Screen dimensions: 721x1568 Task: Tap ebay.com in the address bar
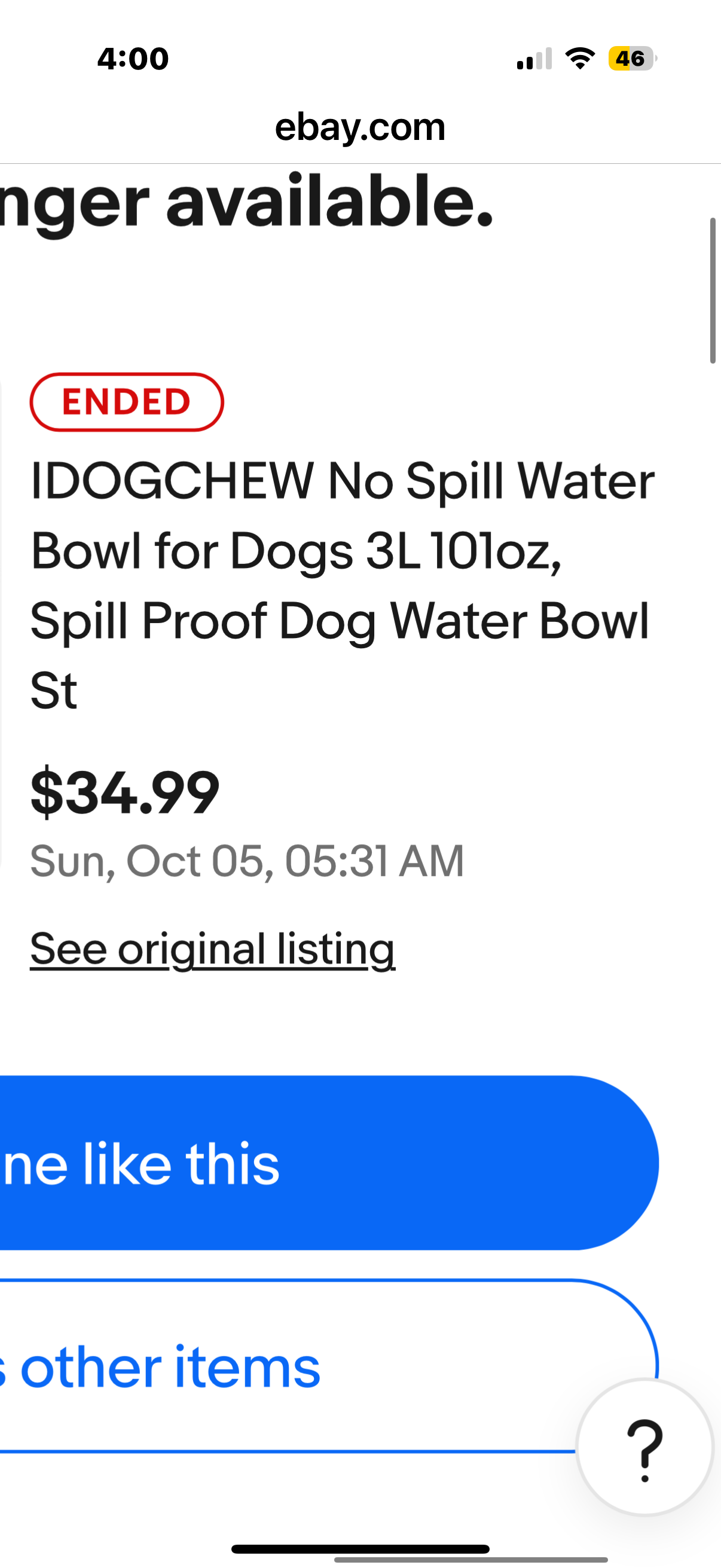tap(360, 127)
